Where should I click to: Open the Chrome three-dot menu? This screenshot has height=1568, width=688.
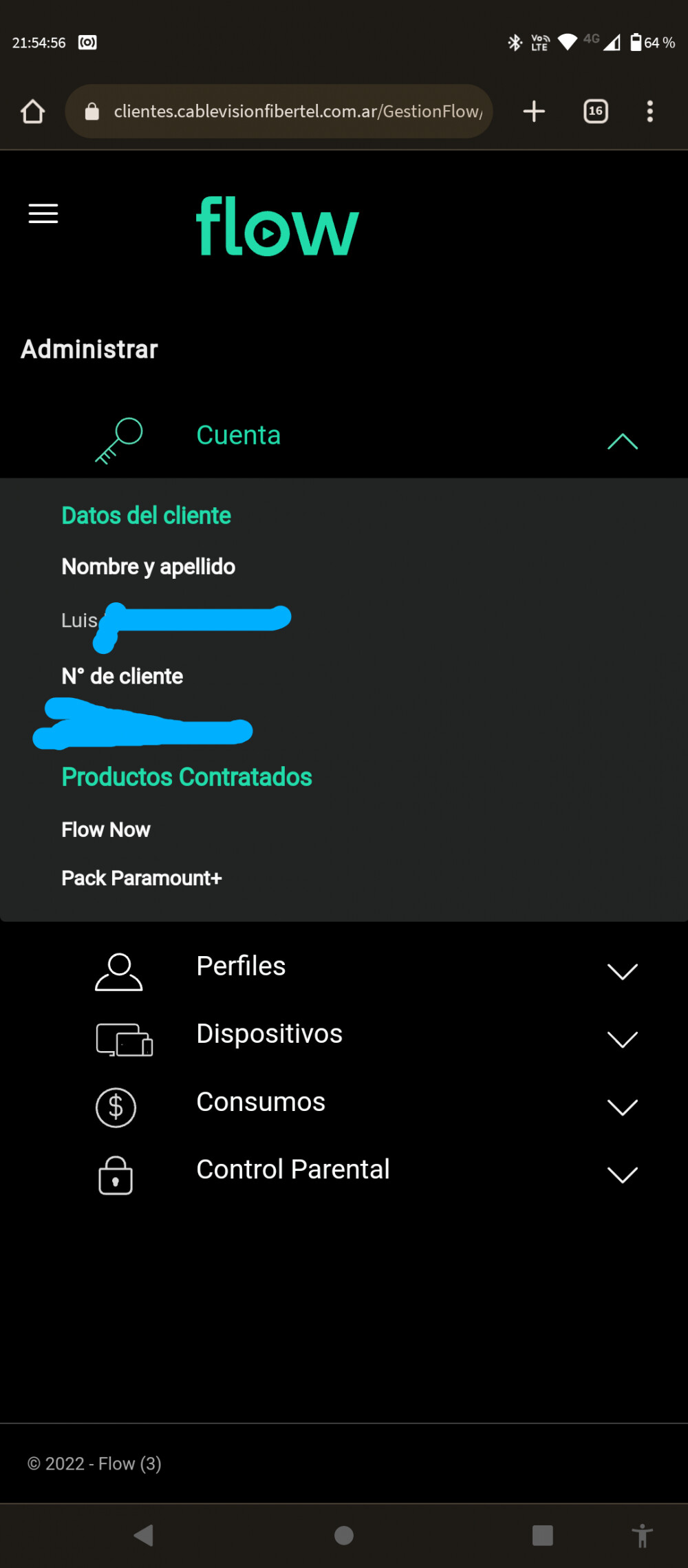649,111
